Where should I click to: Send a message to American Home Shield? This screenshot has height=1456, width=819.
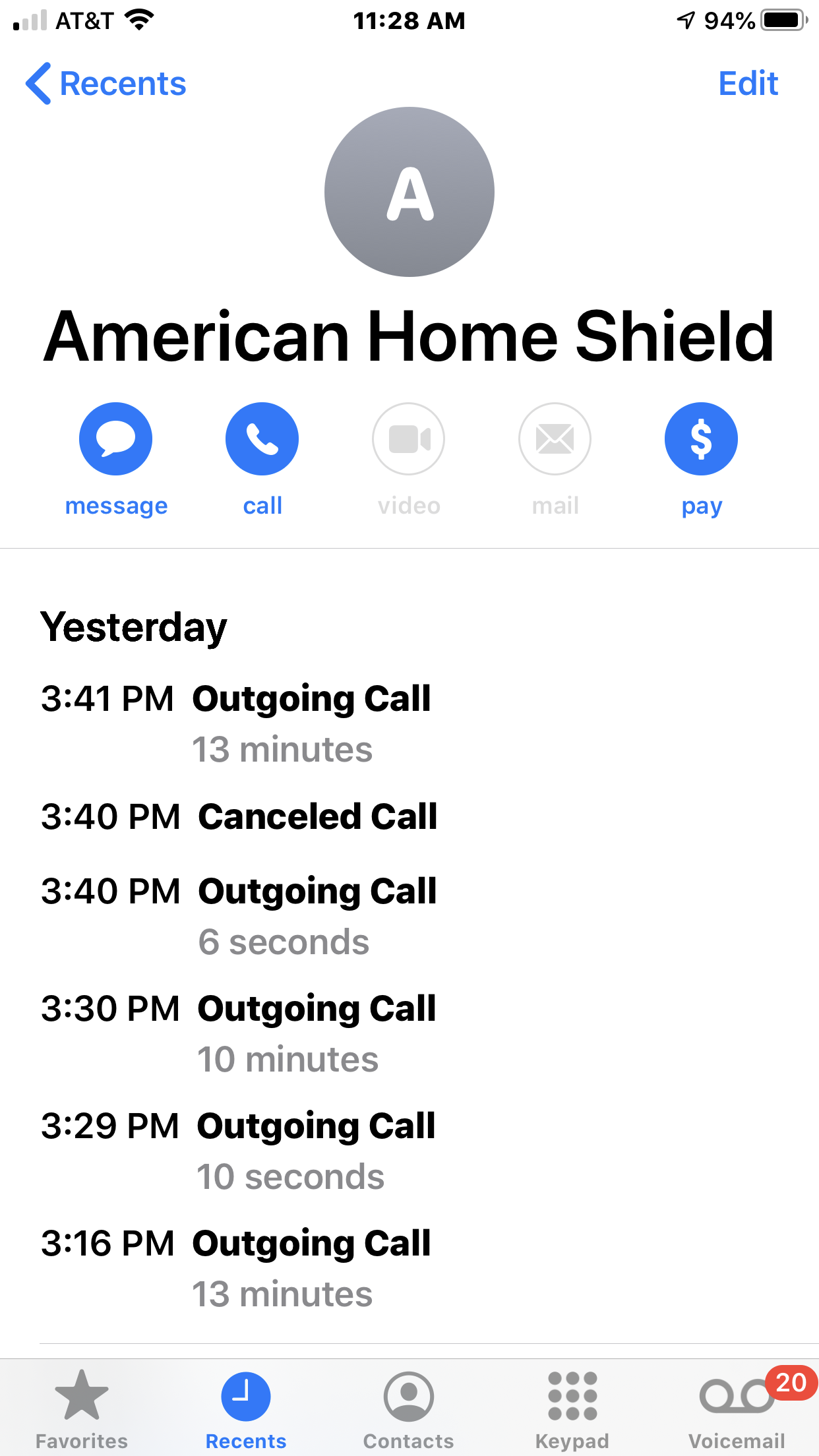click(x=116, y=439)
